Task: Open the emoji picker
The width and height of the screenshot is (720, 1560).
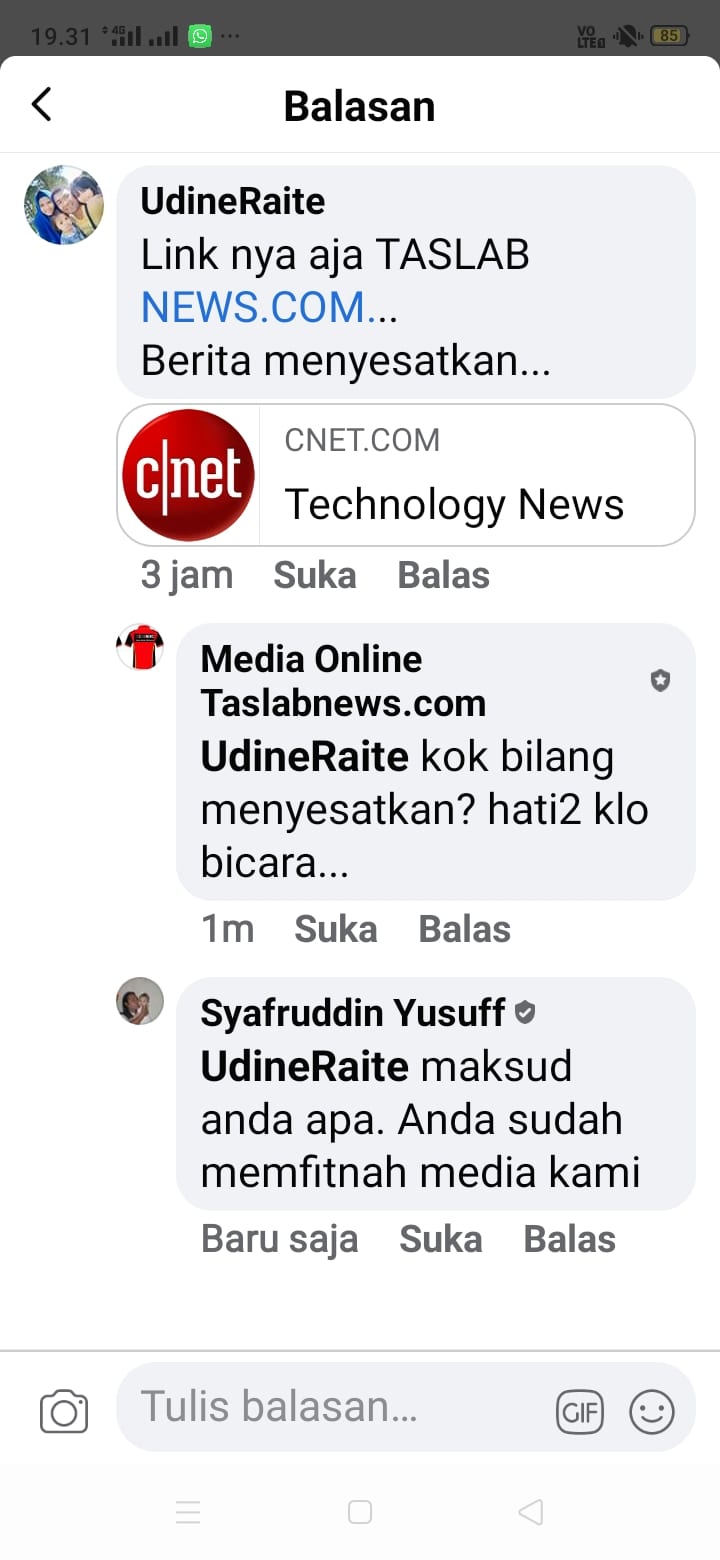Action: (x=651, y=1413)
